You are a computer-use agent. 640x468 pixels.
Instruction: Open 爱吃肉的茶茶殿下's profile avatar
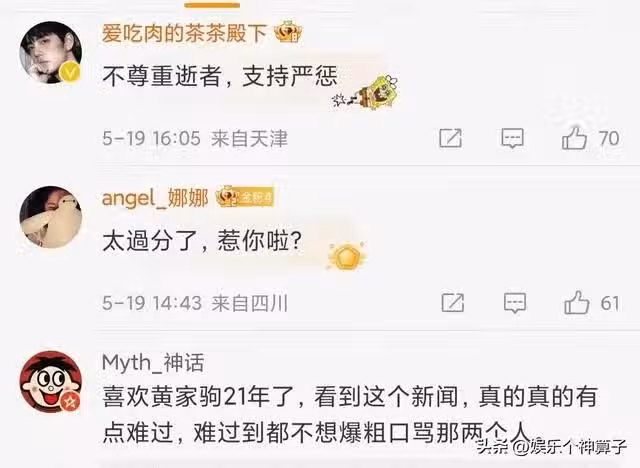coord(51,52)
